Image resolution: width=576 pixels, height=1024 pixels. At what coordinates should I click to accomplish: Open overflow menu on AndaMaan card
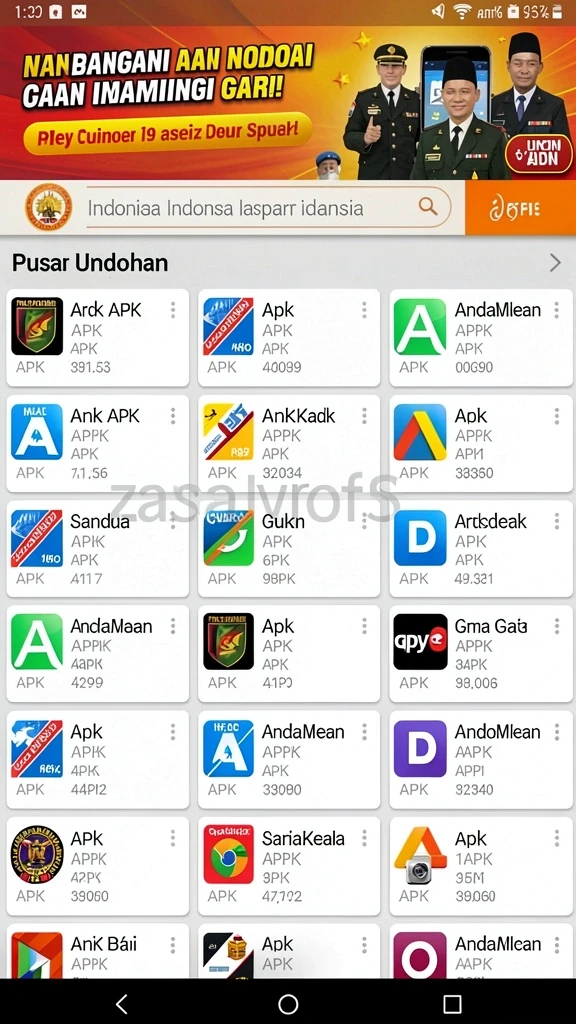[173, 626]
